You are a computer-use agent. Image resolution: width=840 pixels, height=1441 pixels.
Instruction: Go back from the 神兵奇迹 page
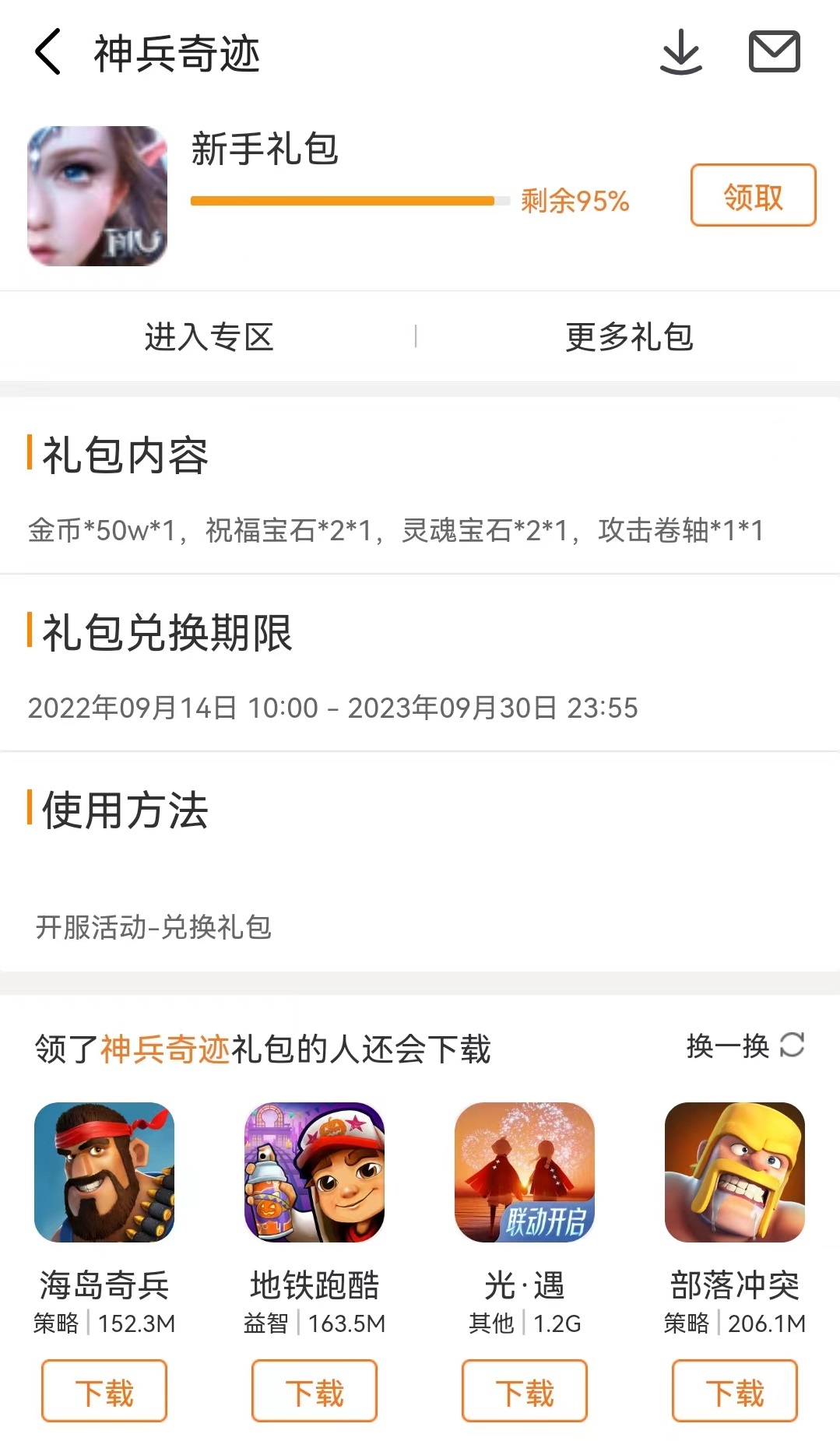48,52
